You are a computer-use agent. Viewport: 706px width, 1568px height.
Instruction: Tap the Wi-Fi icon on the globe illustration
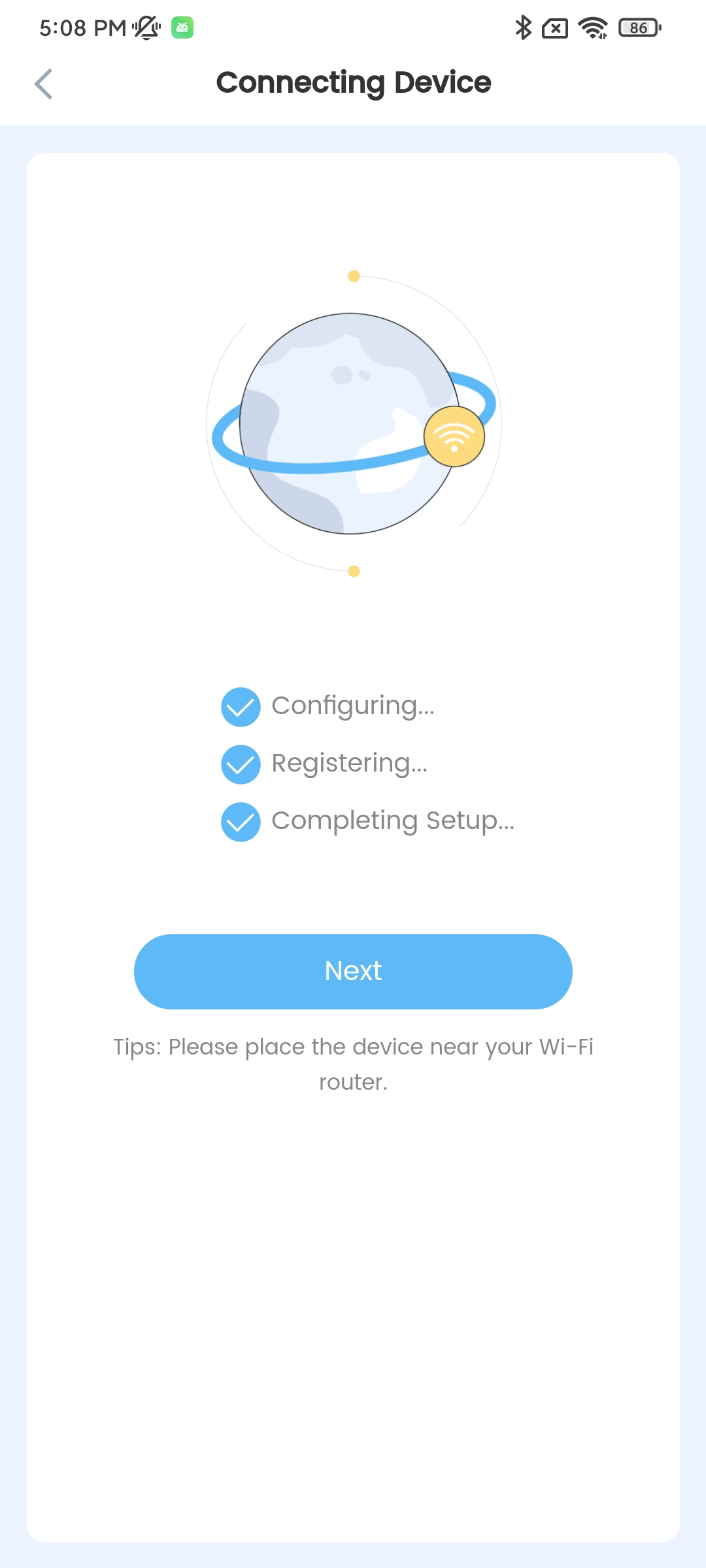[454, 436]
